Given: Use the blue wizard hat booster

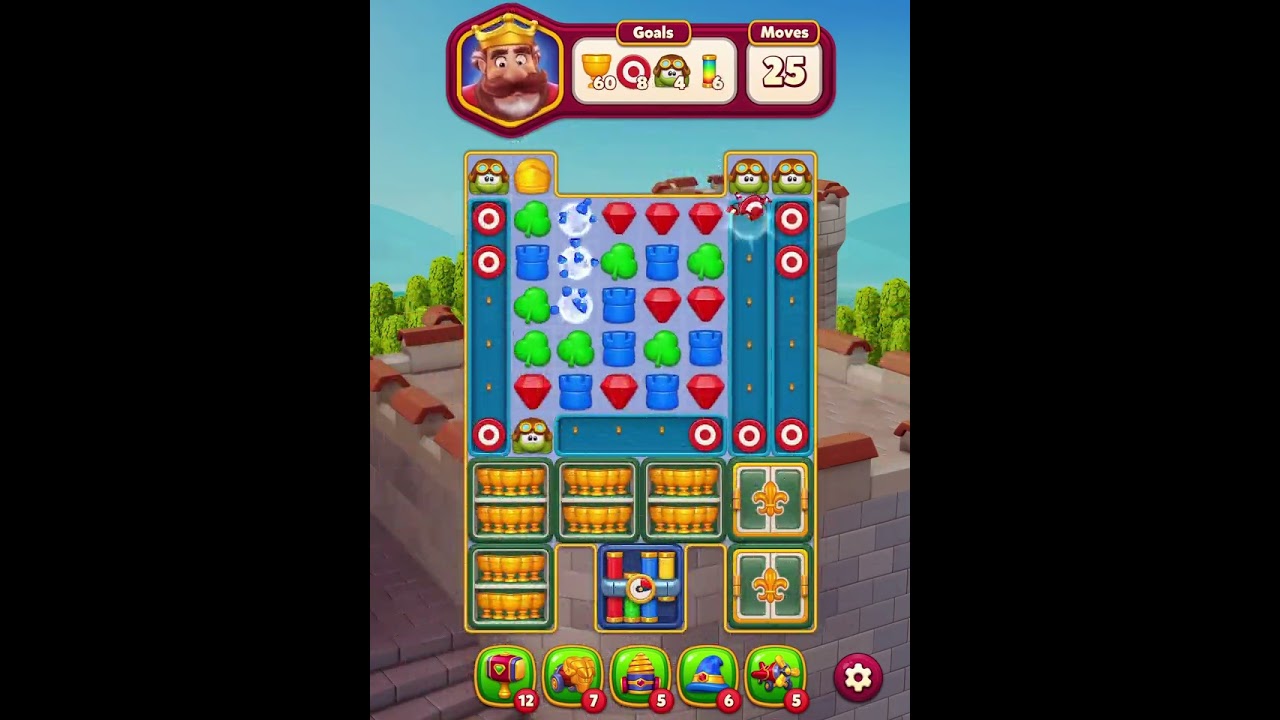Looking at the screenshot, I should pos(707,676).
